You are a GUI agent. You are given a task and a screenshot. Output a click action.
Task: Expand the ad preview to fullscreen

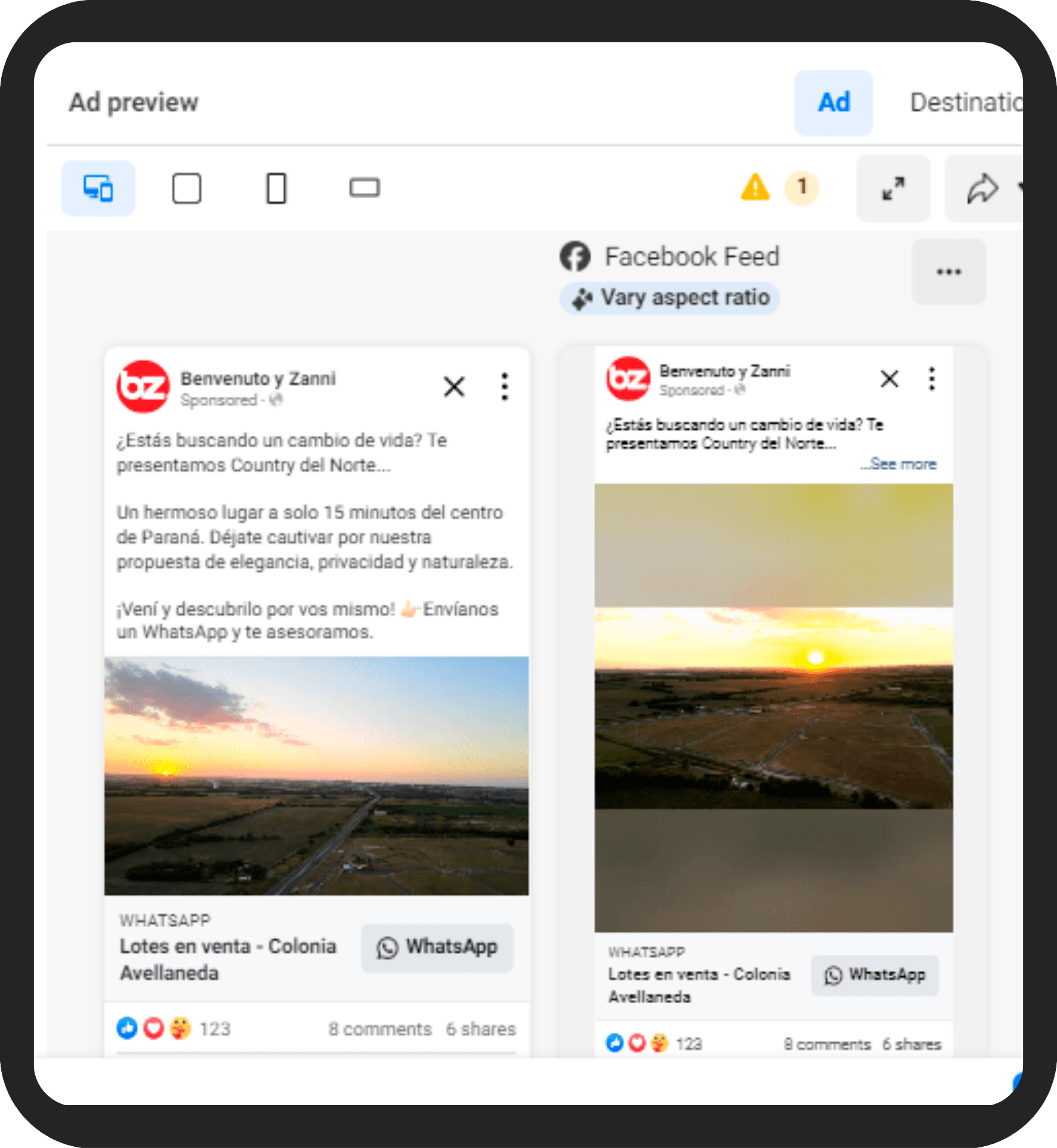pyautogui.click(x=893, y=188)
